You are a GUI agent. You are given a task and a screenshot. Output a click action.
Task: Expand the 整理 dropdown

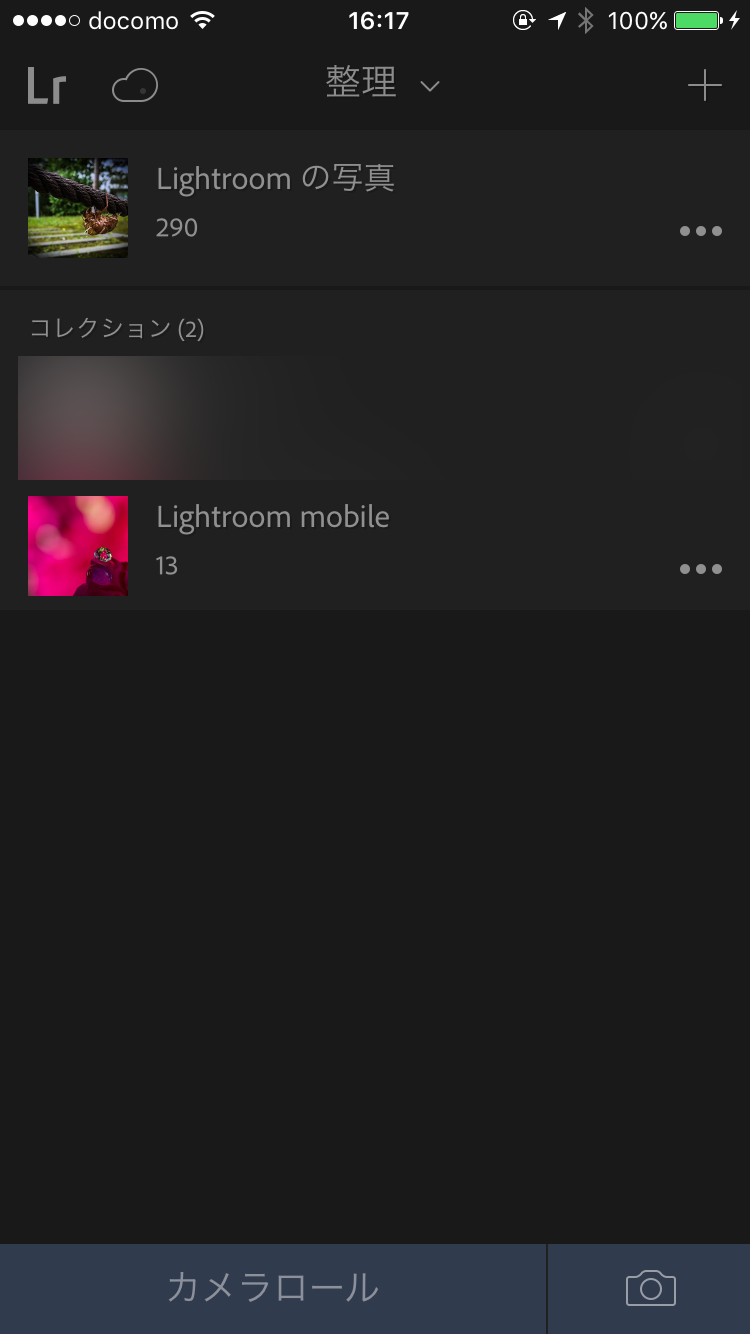click(381, 84)
